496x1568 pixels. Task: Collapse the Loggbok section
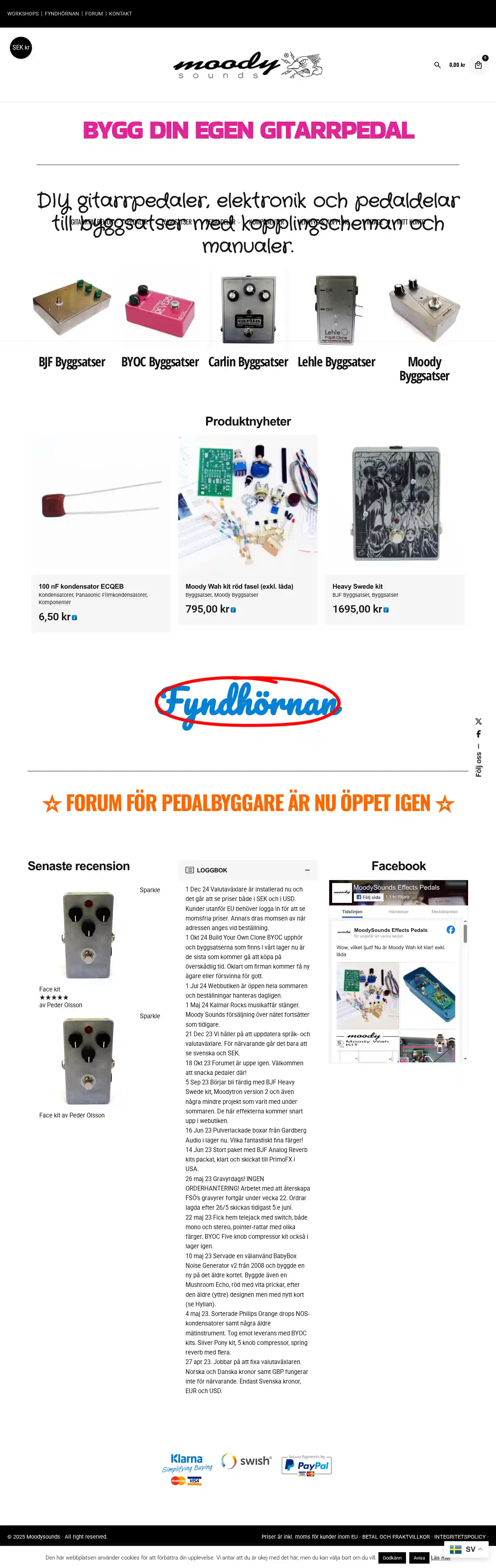(308, 870)
